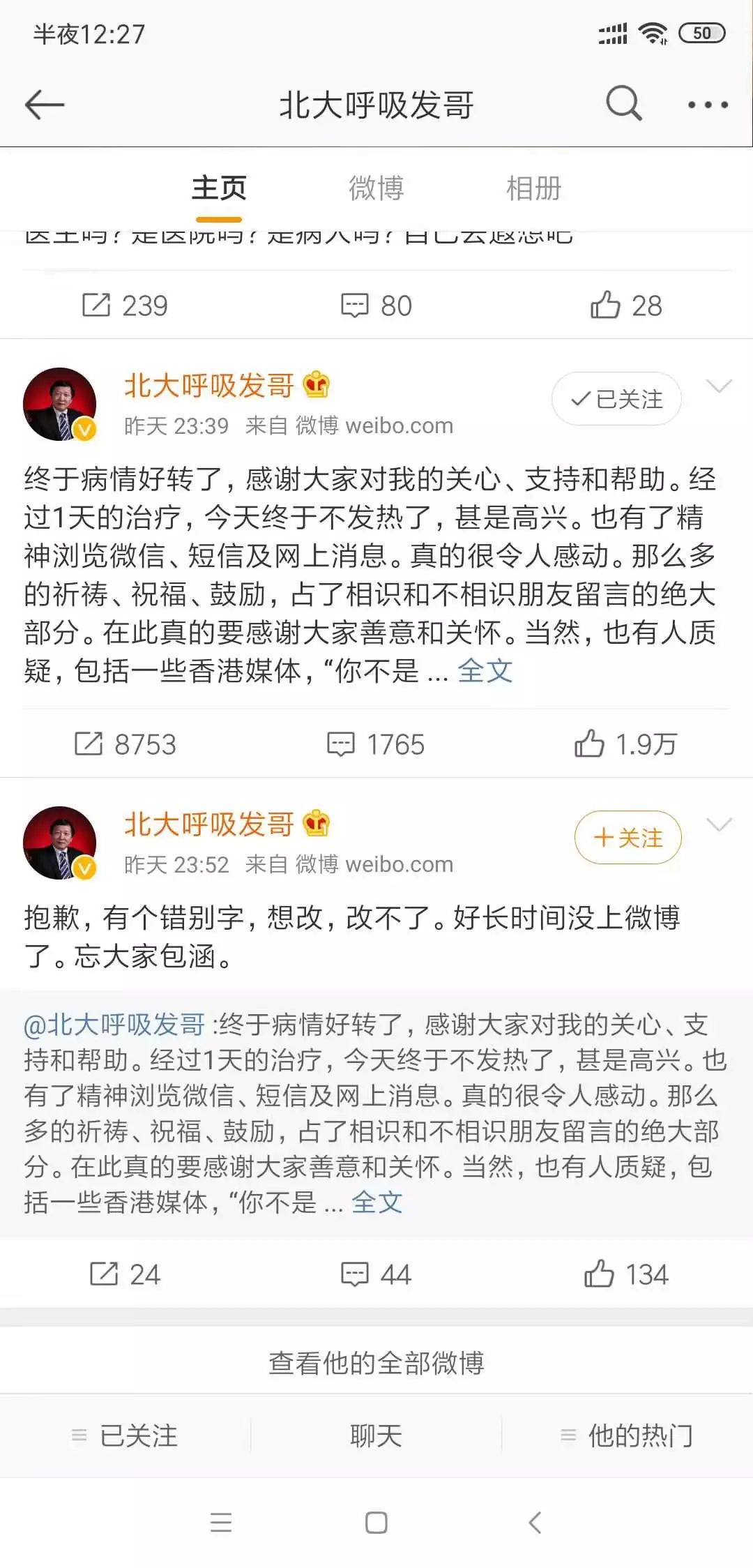Screen dimensions: 753x1568
Task: Open the @北大呼吸发哥 mention in quoted post
Action: (115, 1025)
